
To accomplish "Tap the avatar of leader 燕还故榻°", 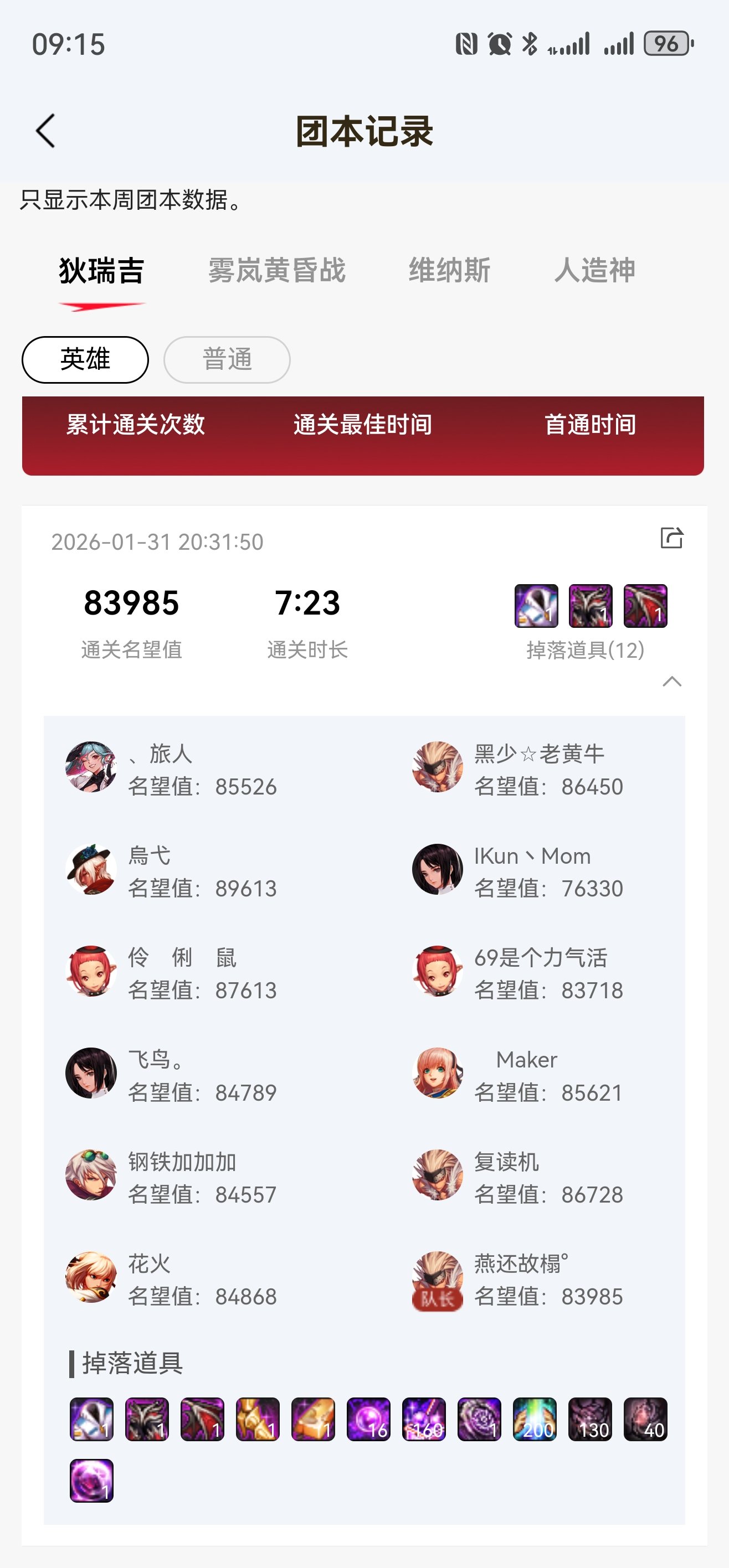I will click(x=437, y=1275).
